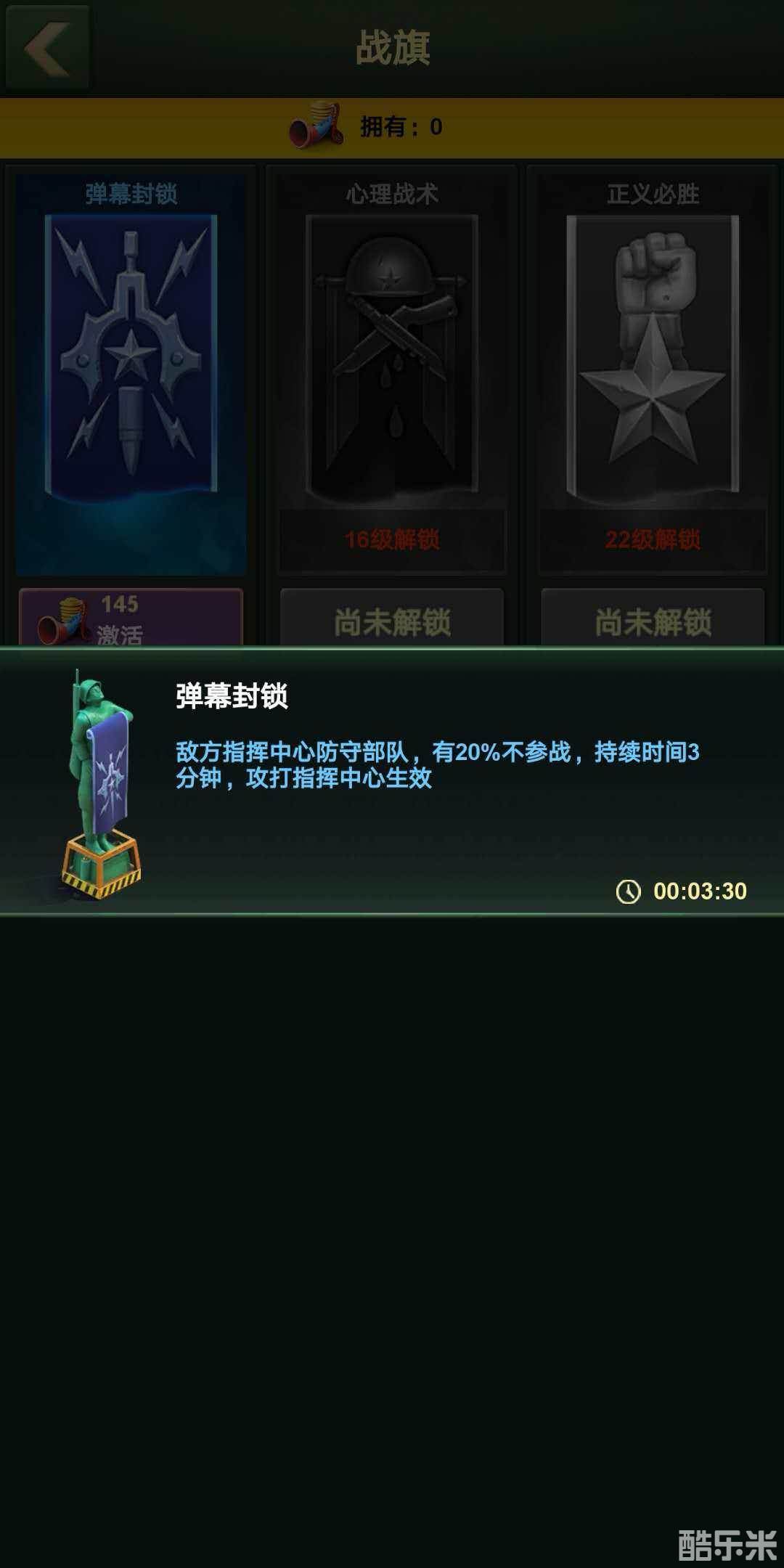This screenshot has height=1568, width=784.
Task: Go back using the top-left arrow
Action: (x=47, y=48)
